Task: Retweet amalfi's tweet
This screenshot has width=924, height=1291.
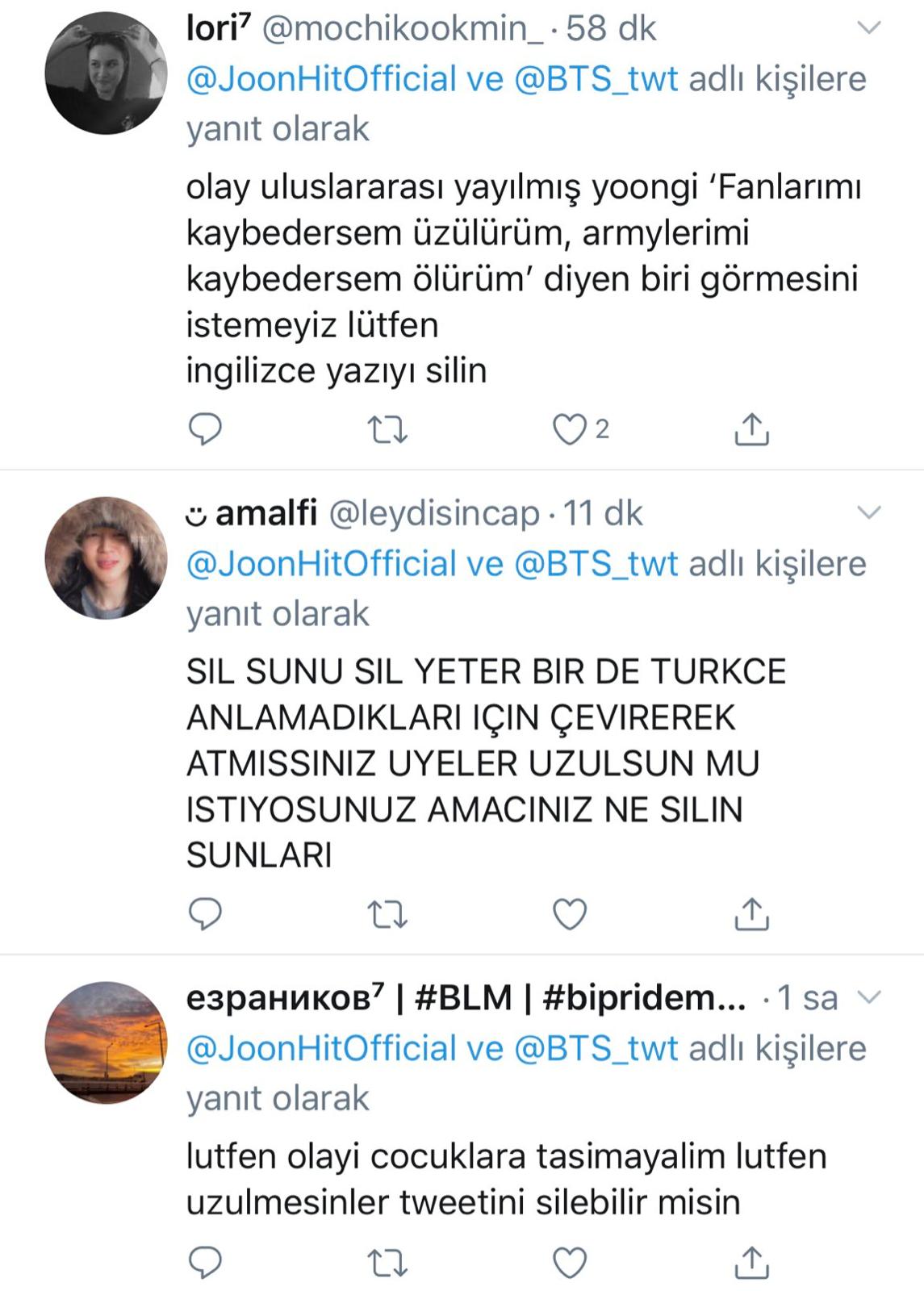Action: pos(387,915)
